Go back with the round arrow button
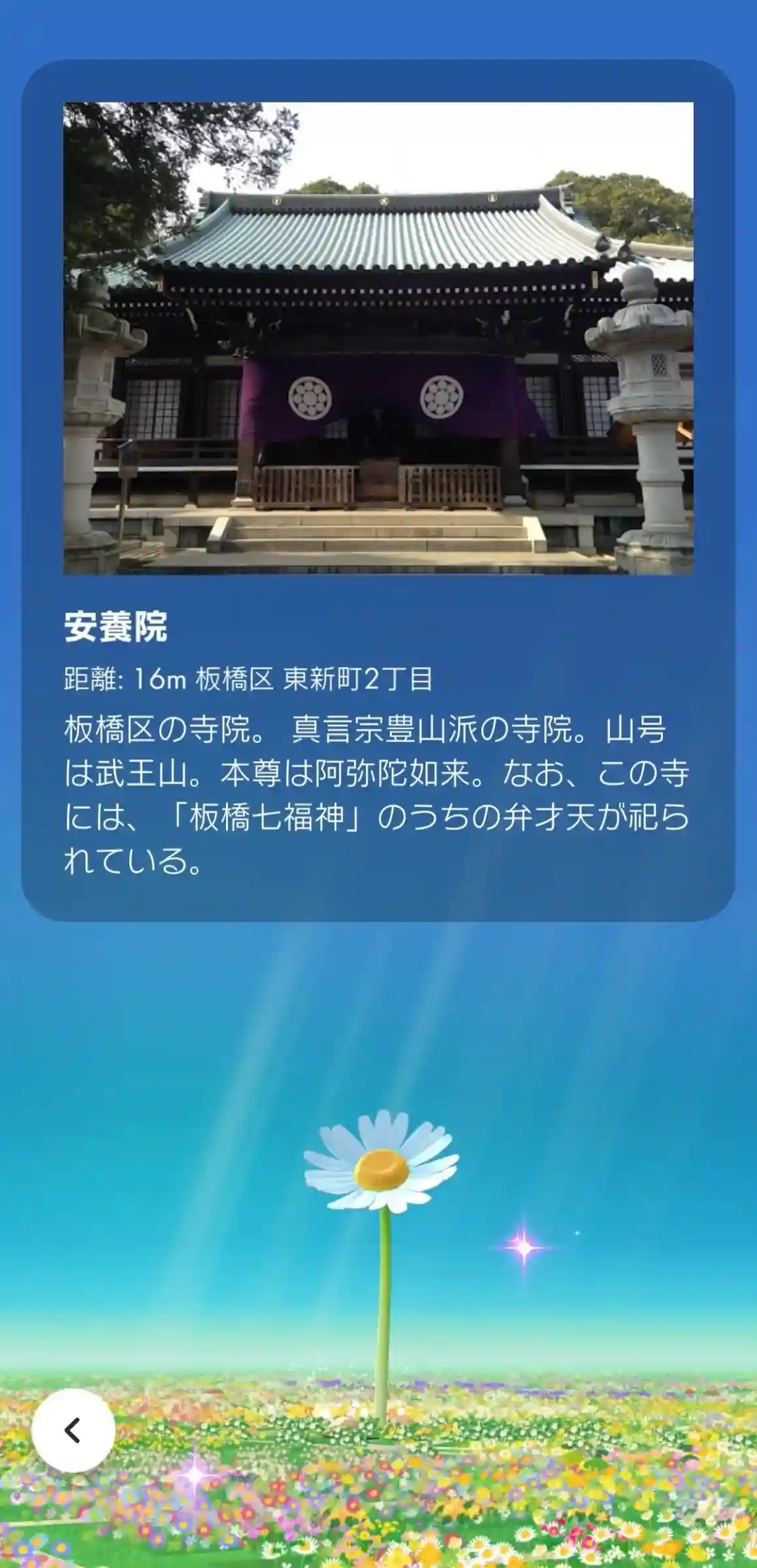The width and height of the screenshot is (757, 1568). [x=73, y=1430]
